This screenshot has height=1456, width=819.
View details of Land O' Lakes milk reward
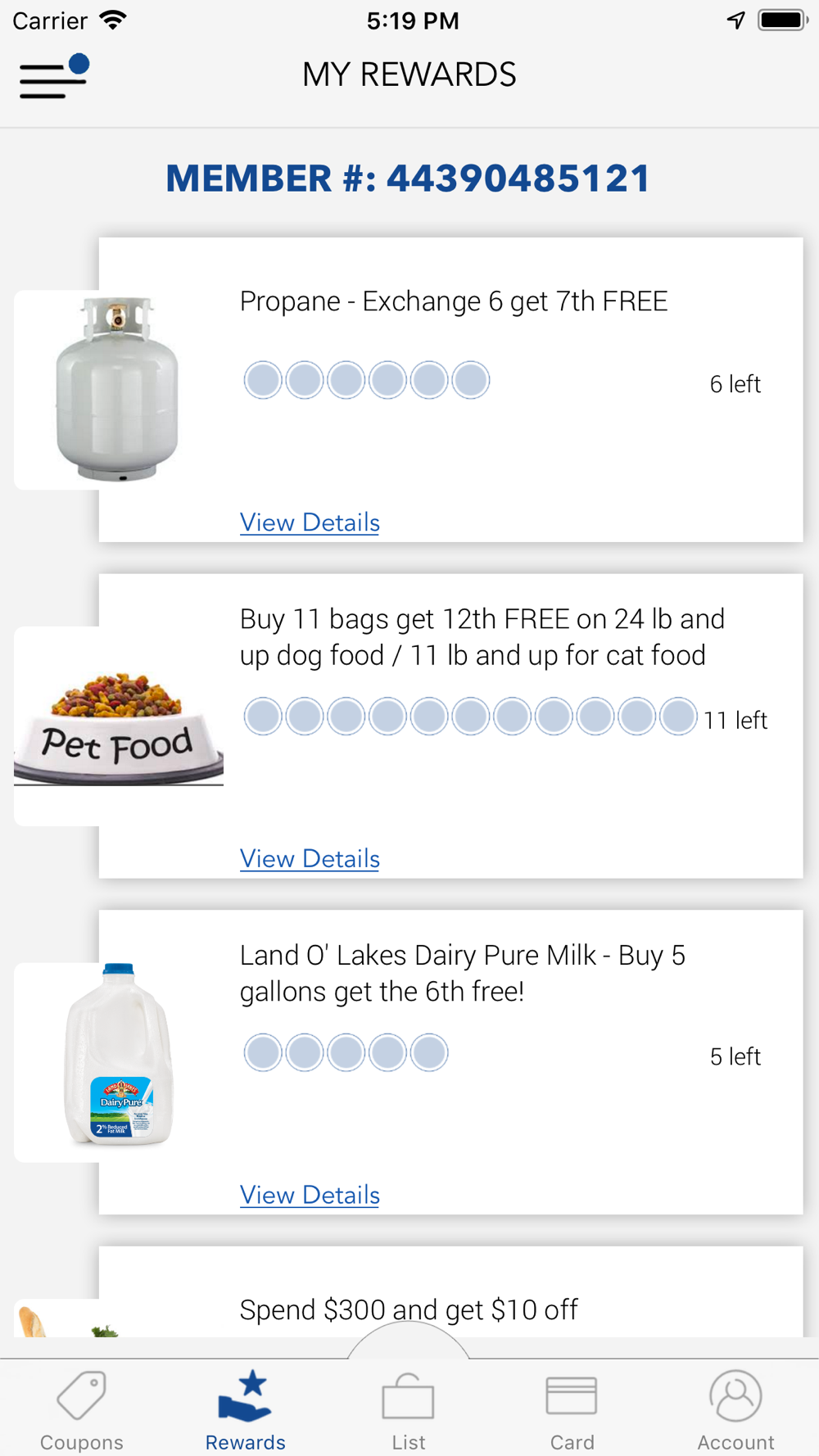[310, 1196]
